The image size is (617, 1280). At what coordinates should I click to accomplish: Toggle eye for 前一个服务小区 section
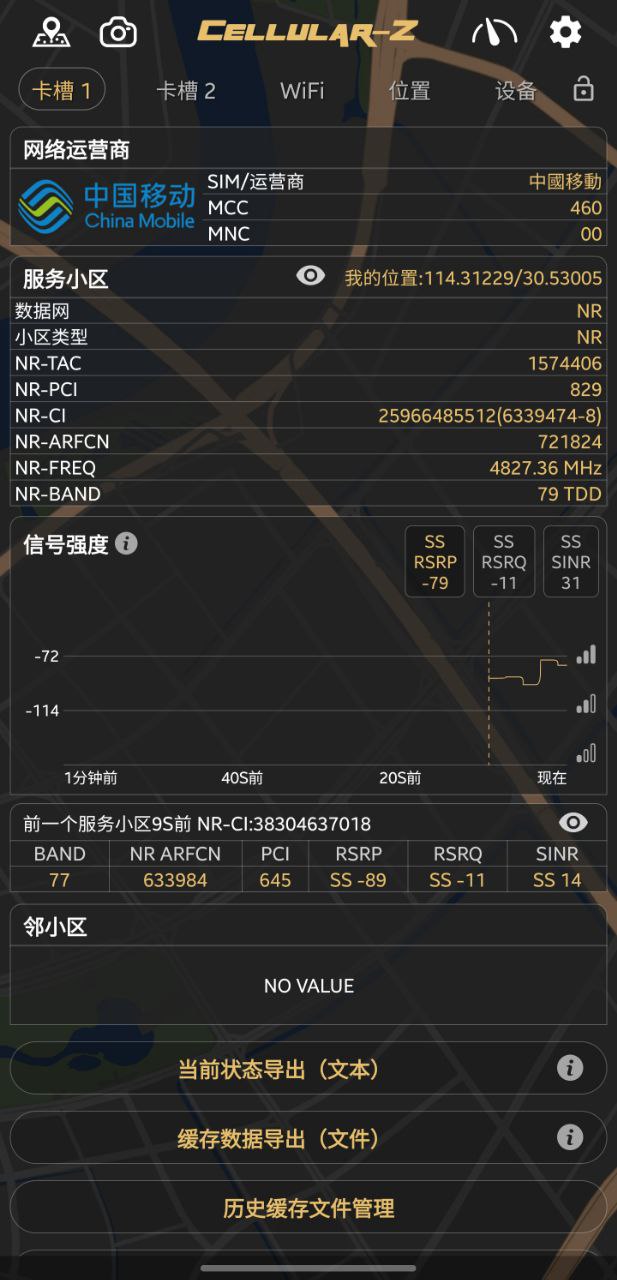pyautogui.click(x=573, y=823)
